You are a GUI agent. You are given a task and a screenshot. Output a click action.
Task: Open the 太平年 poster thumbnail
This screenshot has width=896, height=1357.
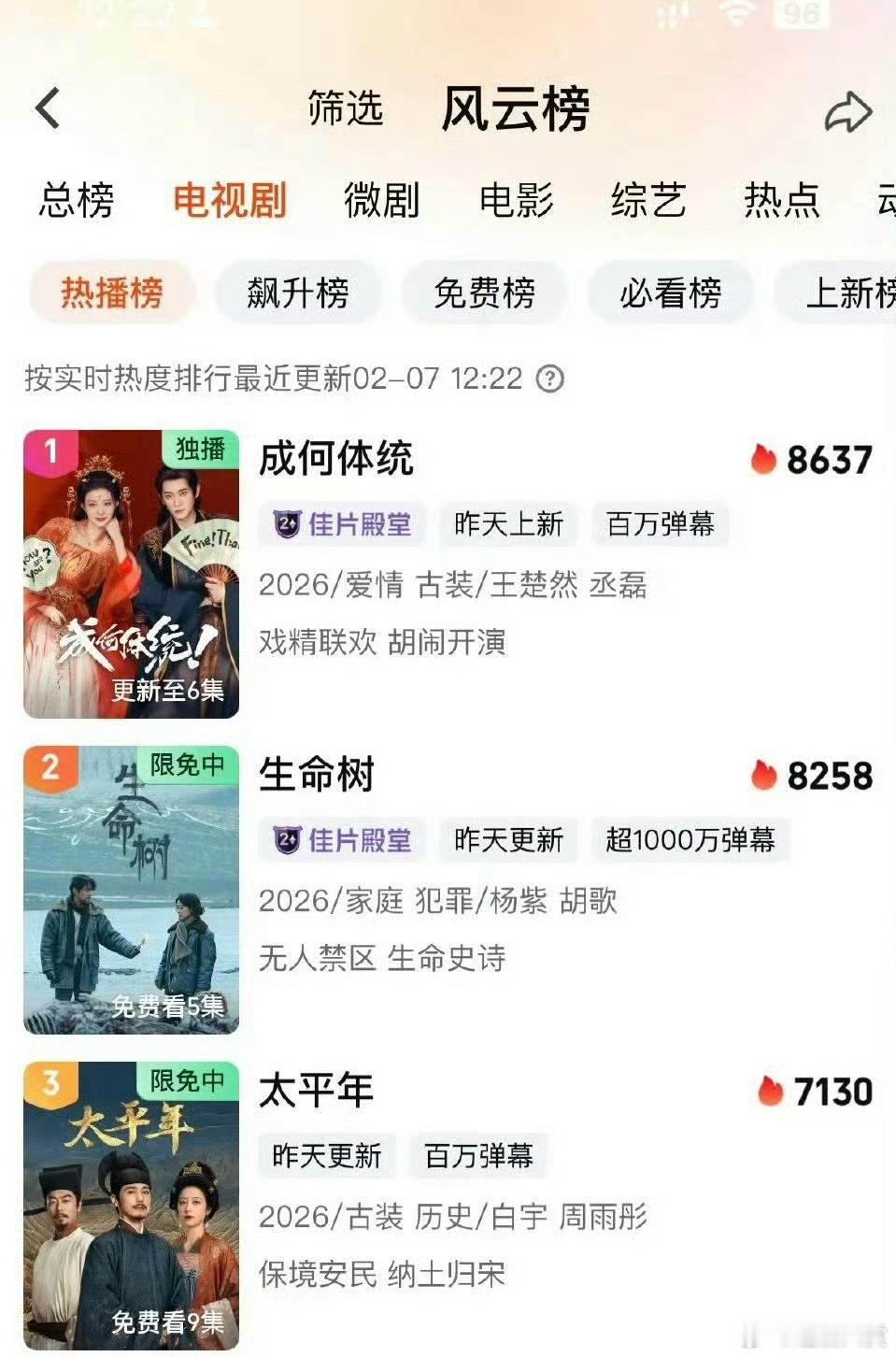pos(131,1206)
